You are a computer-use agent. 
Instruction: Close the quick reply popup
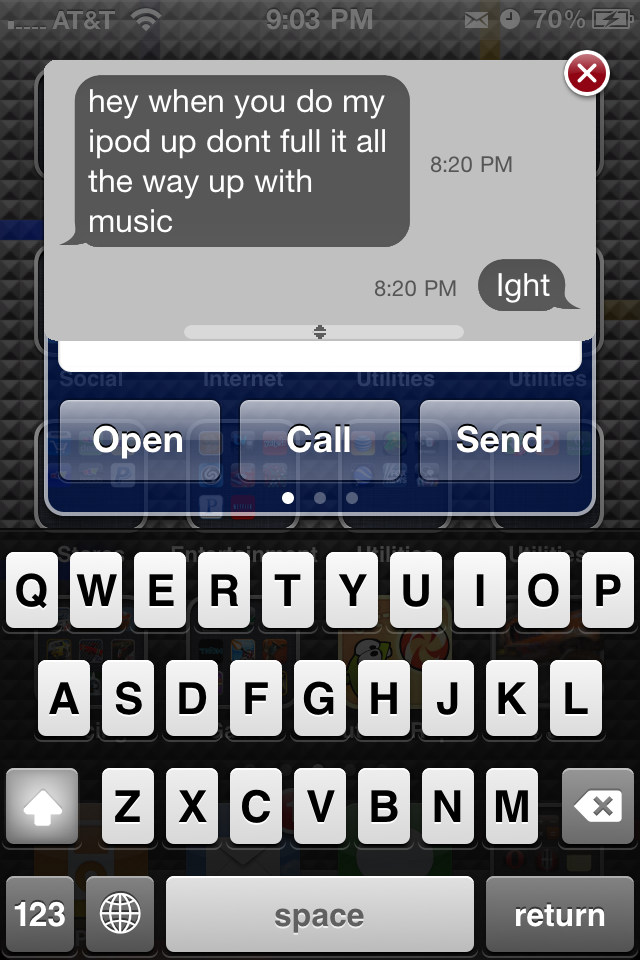point(587,74)
